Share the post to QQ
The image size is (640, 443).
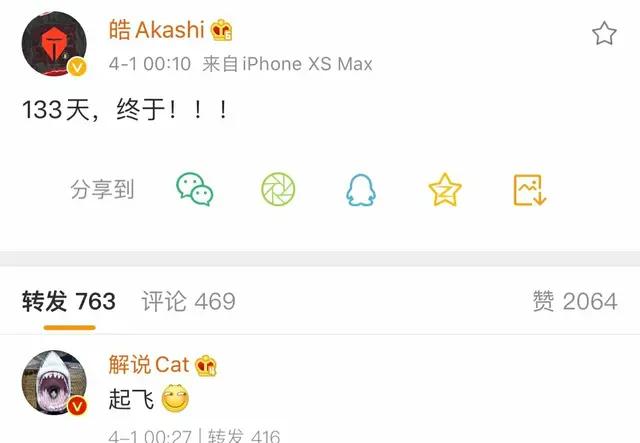pyautogui.click(x=361, y=189)
